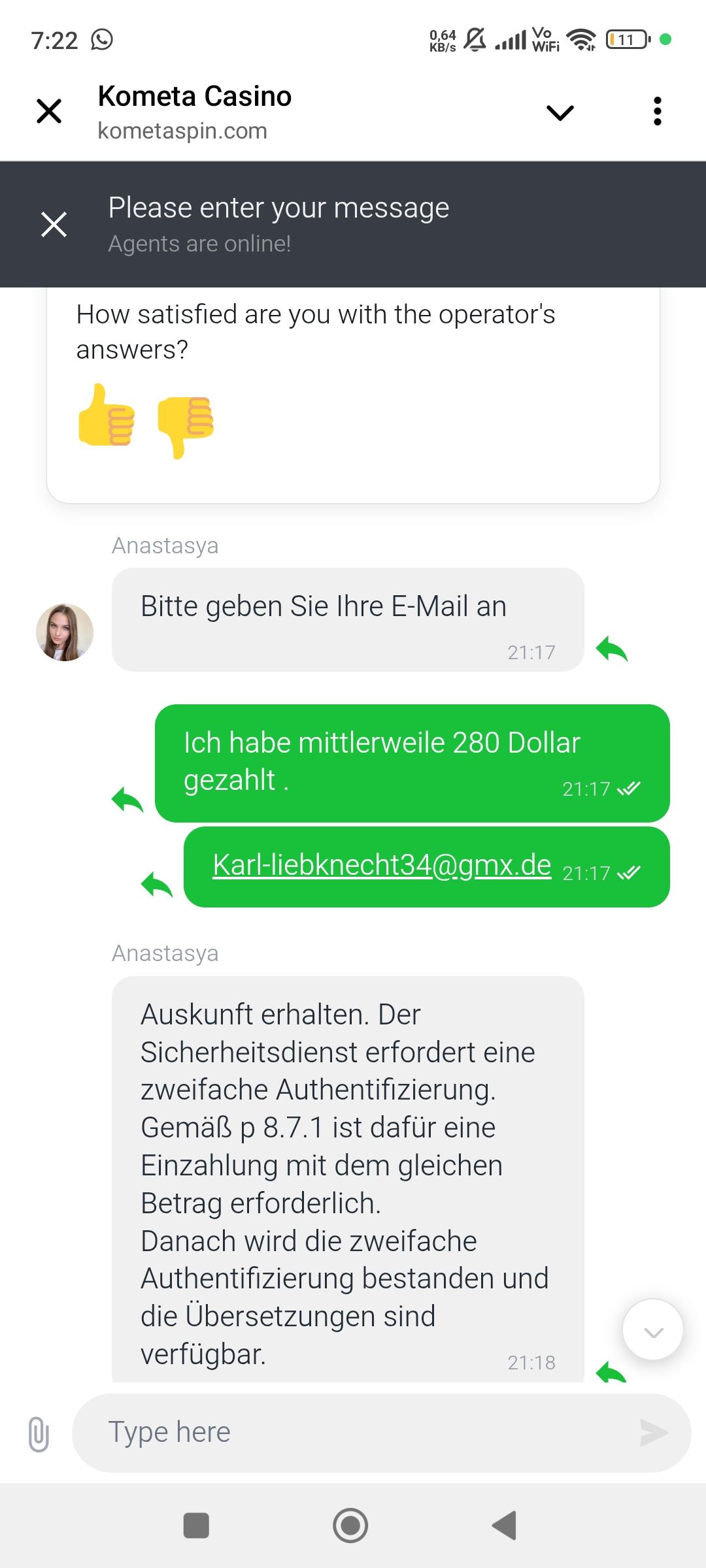Go to the home screen

[x=350, y=1526]
